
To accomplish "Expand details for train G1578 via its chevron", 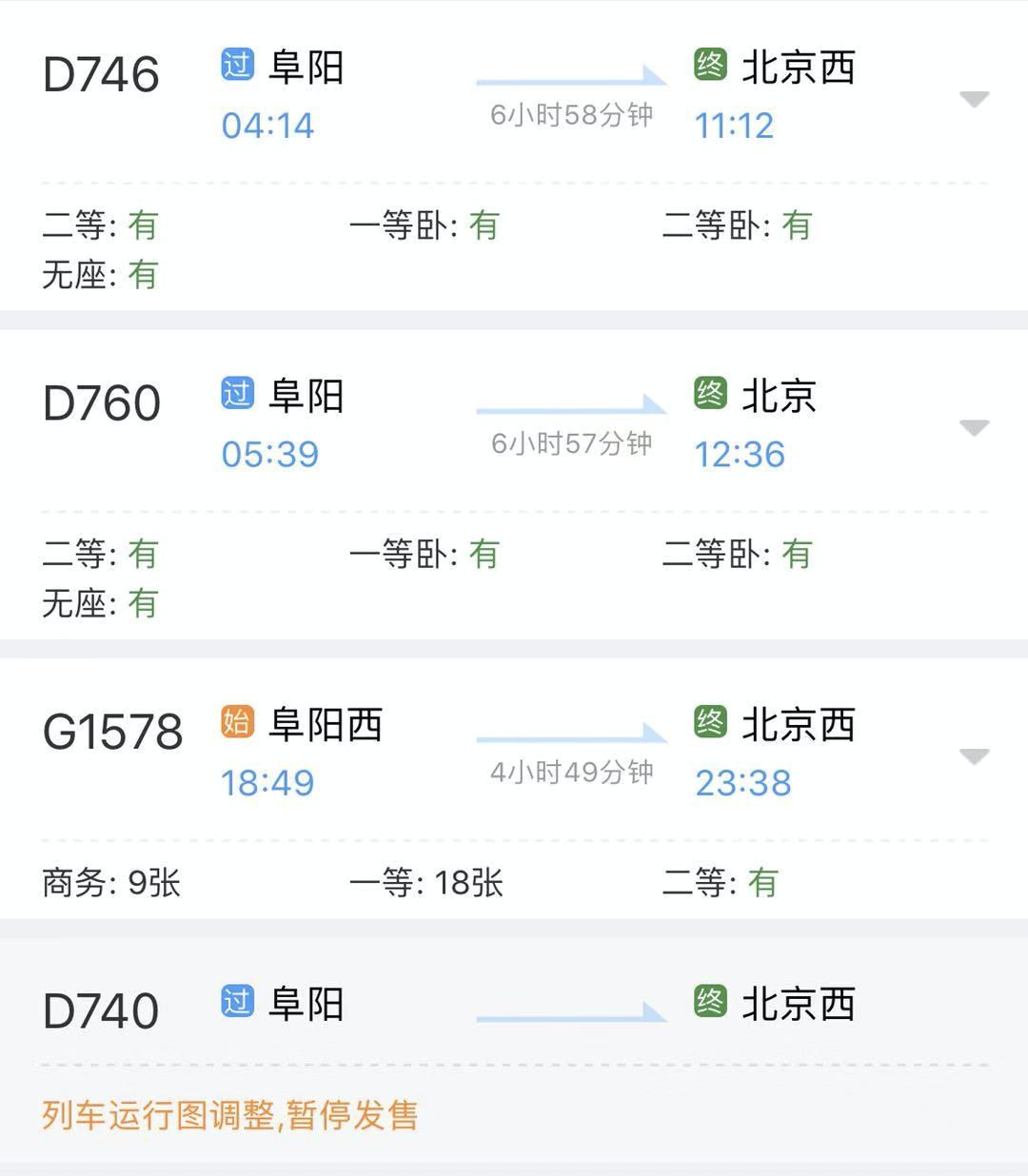I will pyautogui.click(x=975, y=755).
